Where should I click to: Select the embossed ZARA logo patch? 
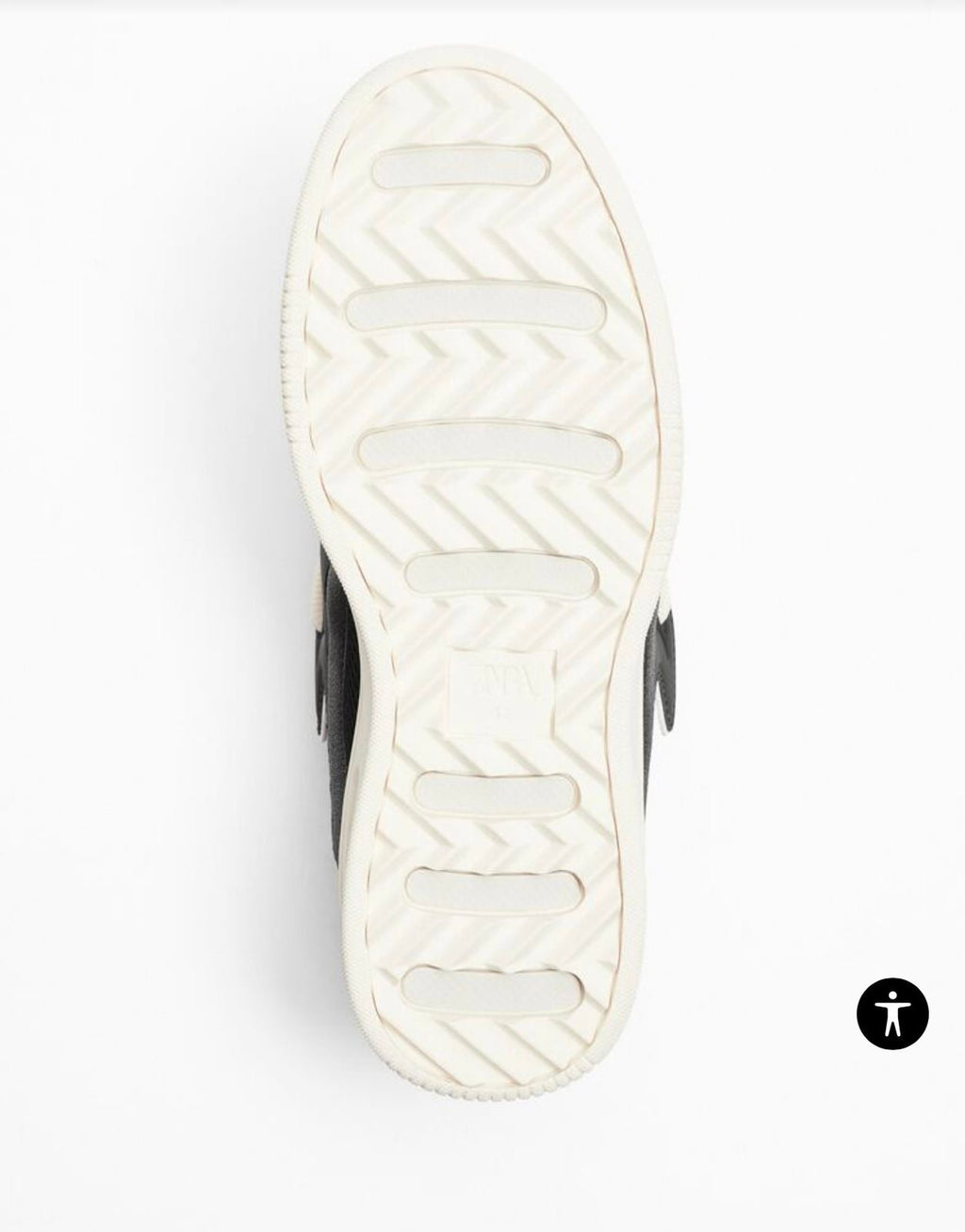[x=504, y=681]
